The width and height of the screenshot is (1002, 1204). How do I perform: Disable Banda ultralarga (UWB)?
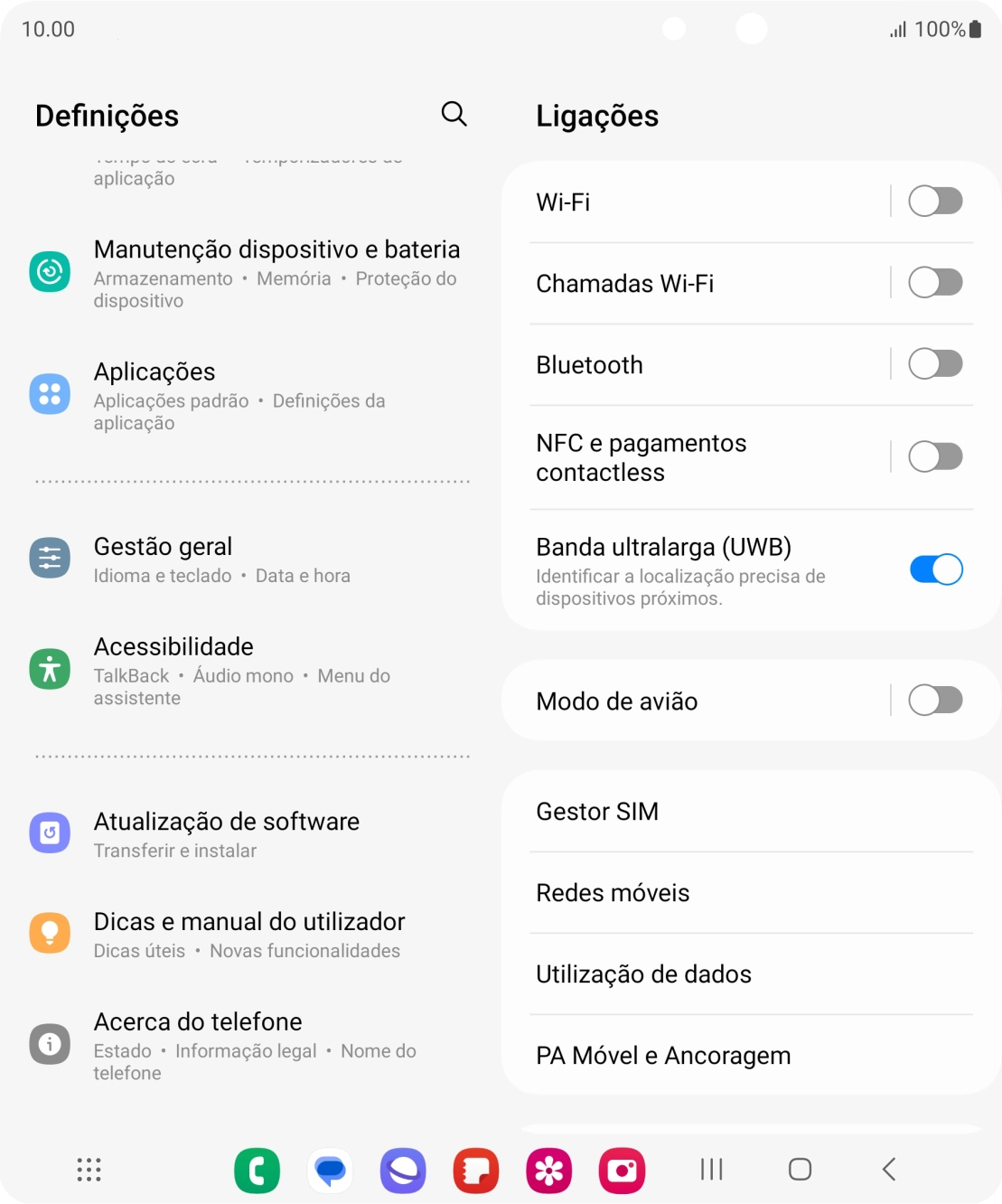coord(935,569)
